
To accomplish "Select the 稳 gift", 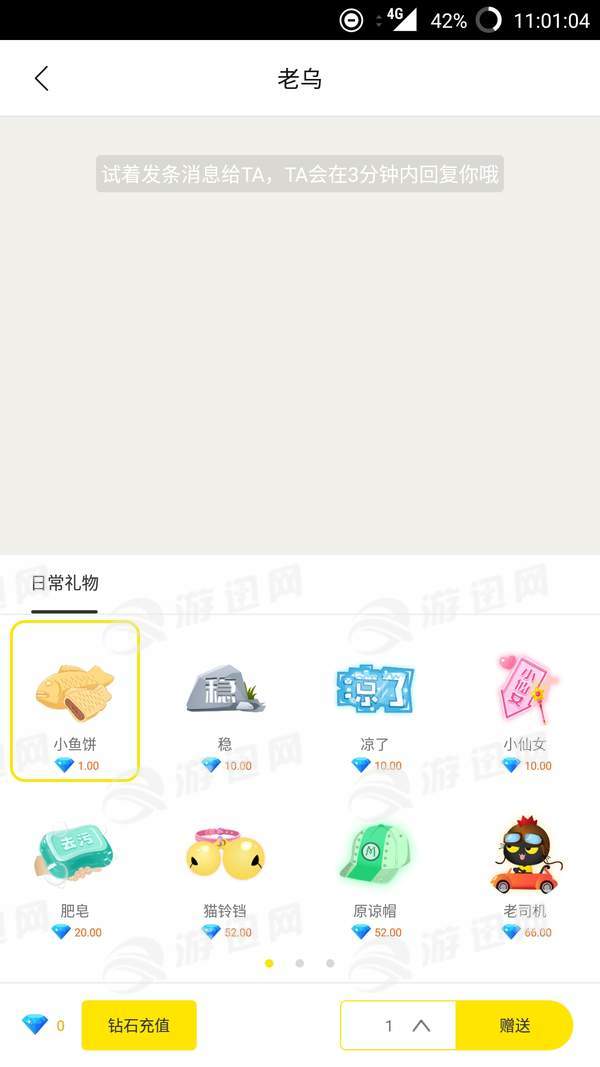I will pos(225,700).
